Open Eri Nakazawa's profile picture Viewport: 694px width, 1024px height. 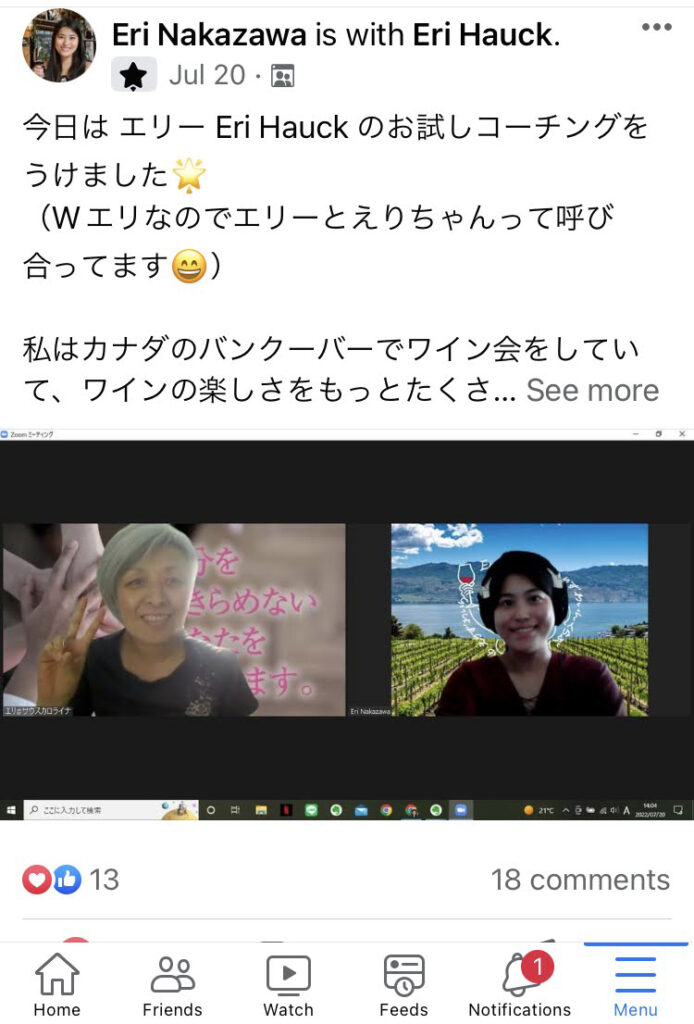(59, 45)
